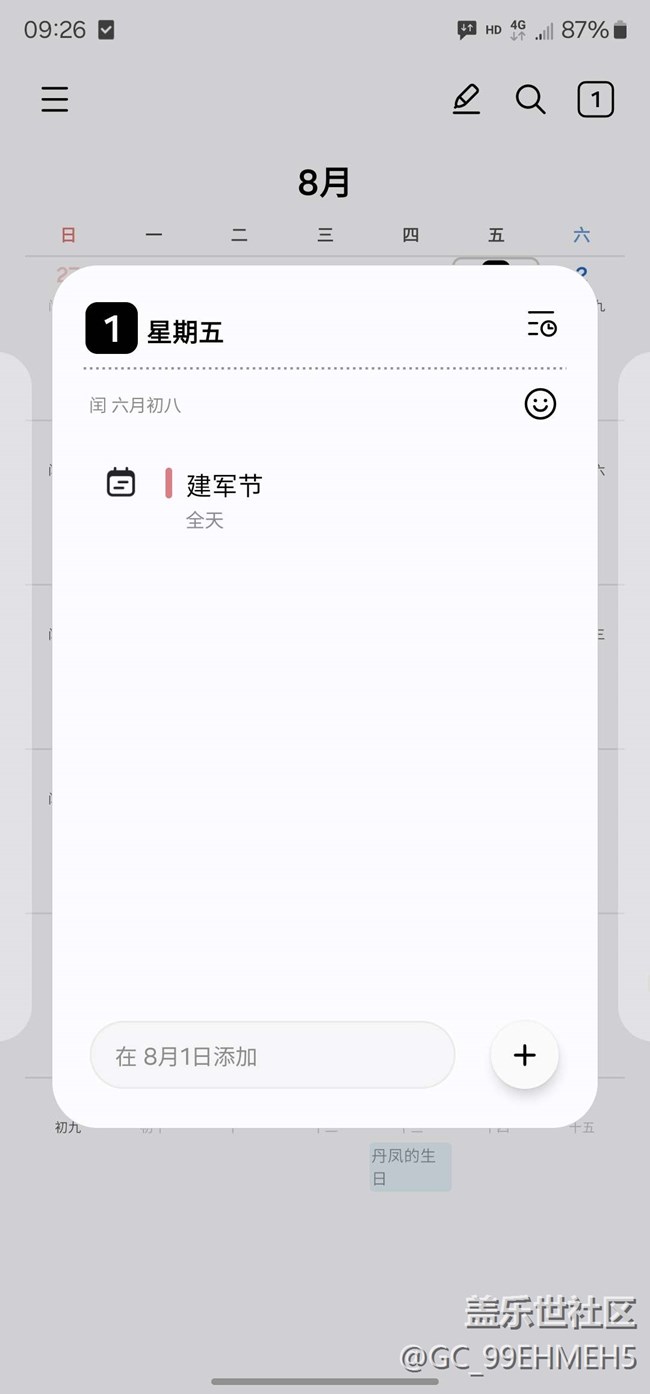Tap the pencil handwriting icon
This screenshot has height=1394, width=650.
(x=466, y=99)
